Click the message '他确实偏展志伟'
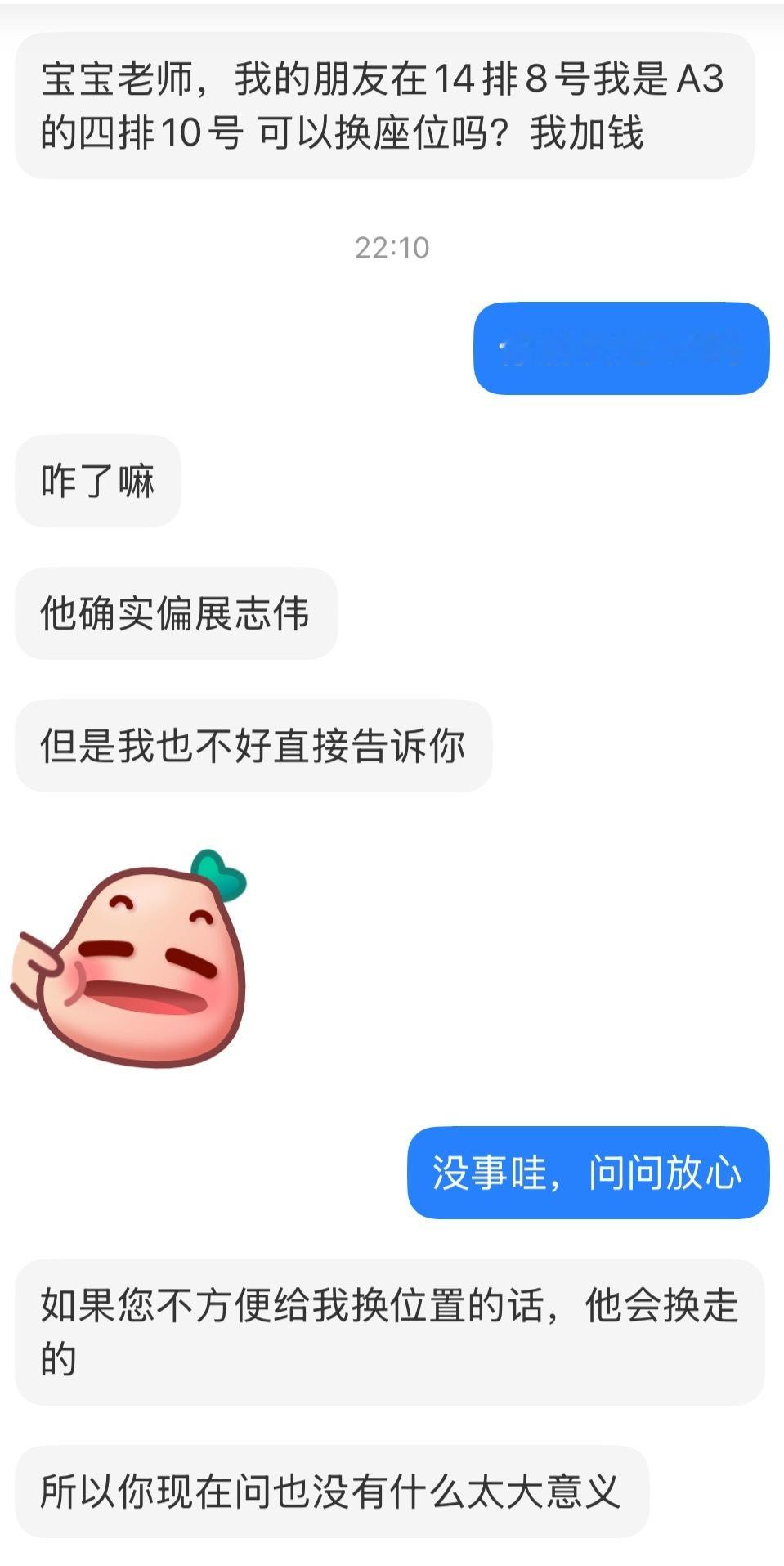Image resolution: width=784 pixels, height=1566 pixels. [x=176, y=613]
